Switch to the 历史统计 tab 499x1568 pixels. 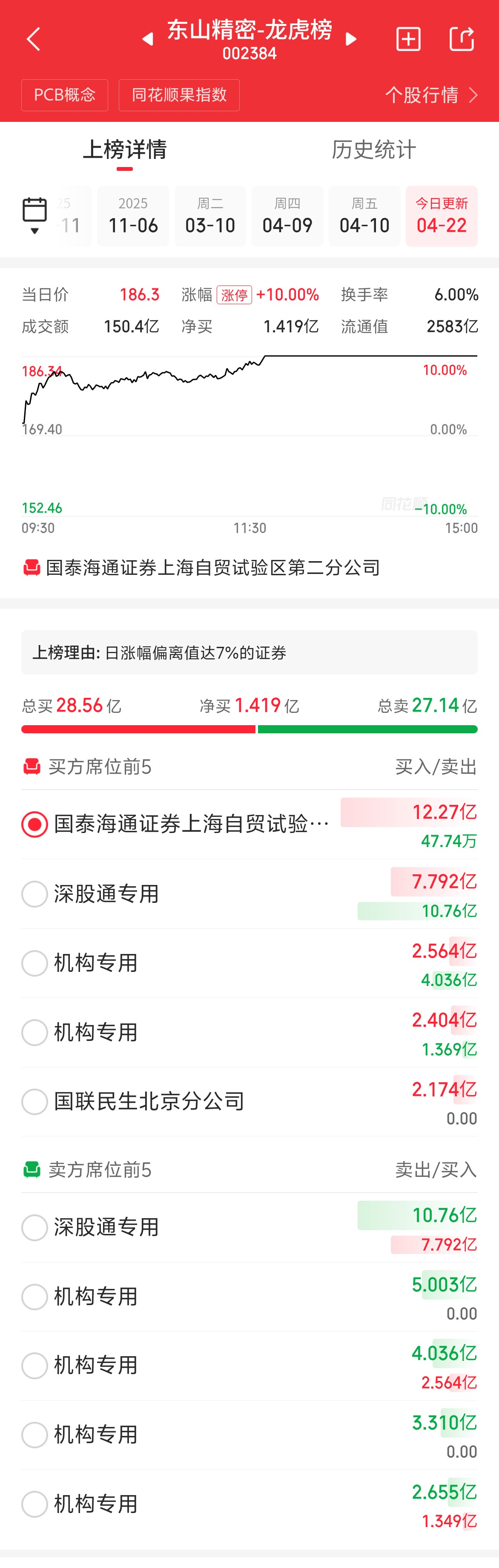point(374,150)
